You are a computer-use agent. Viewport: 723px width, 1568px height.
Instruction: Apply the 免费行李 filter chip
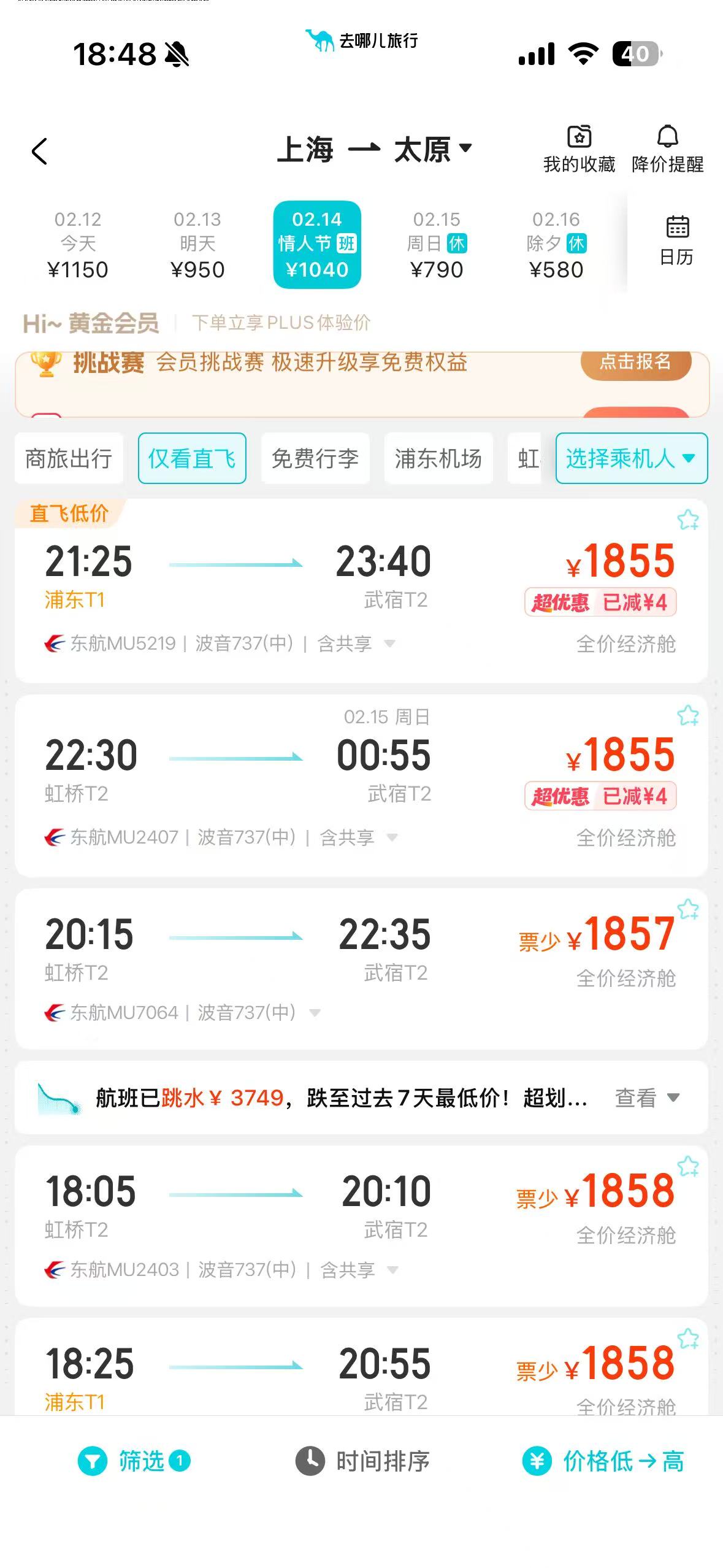tap(315, 458)
